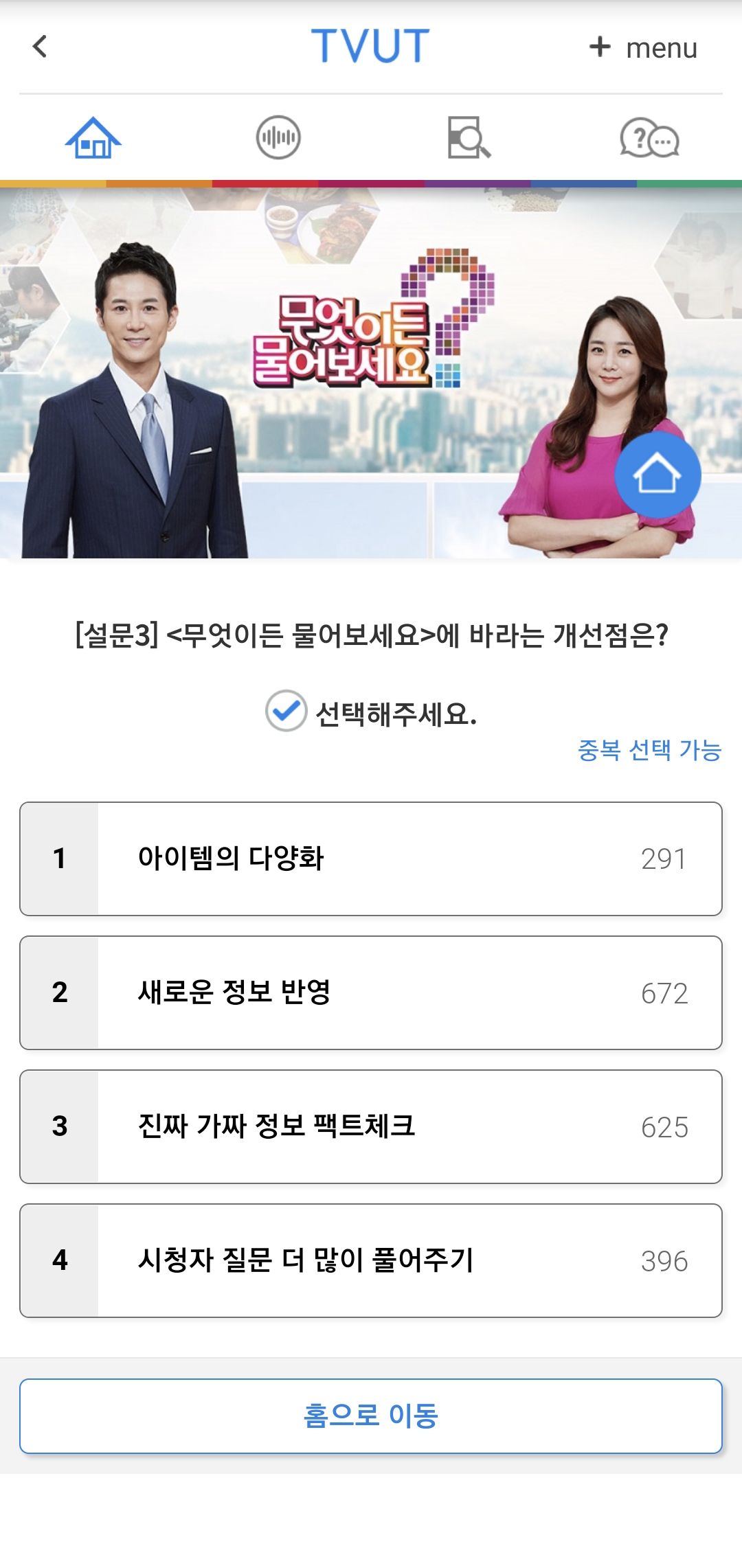Tap the vote count 291 on option 1

(664, 857)
